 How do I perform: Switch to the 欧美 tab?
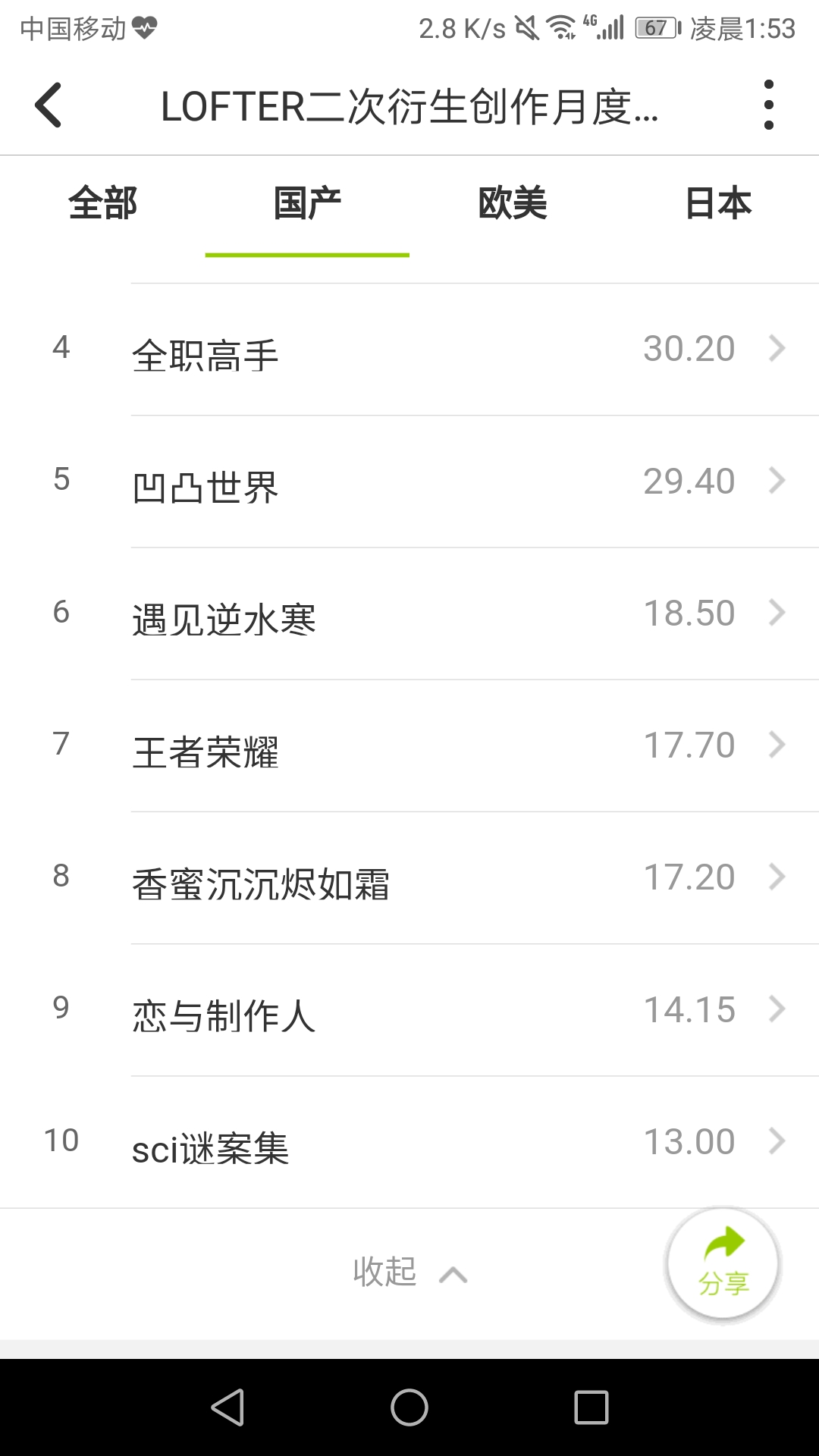512,204
